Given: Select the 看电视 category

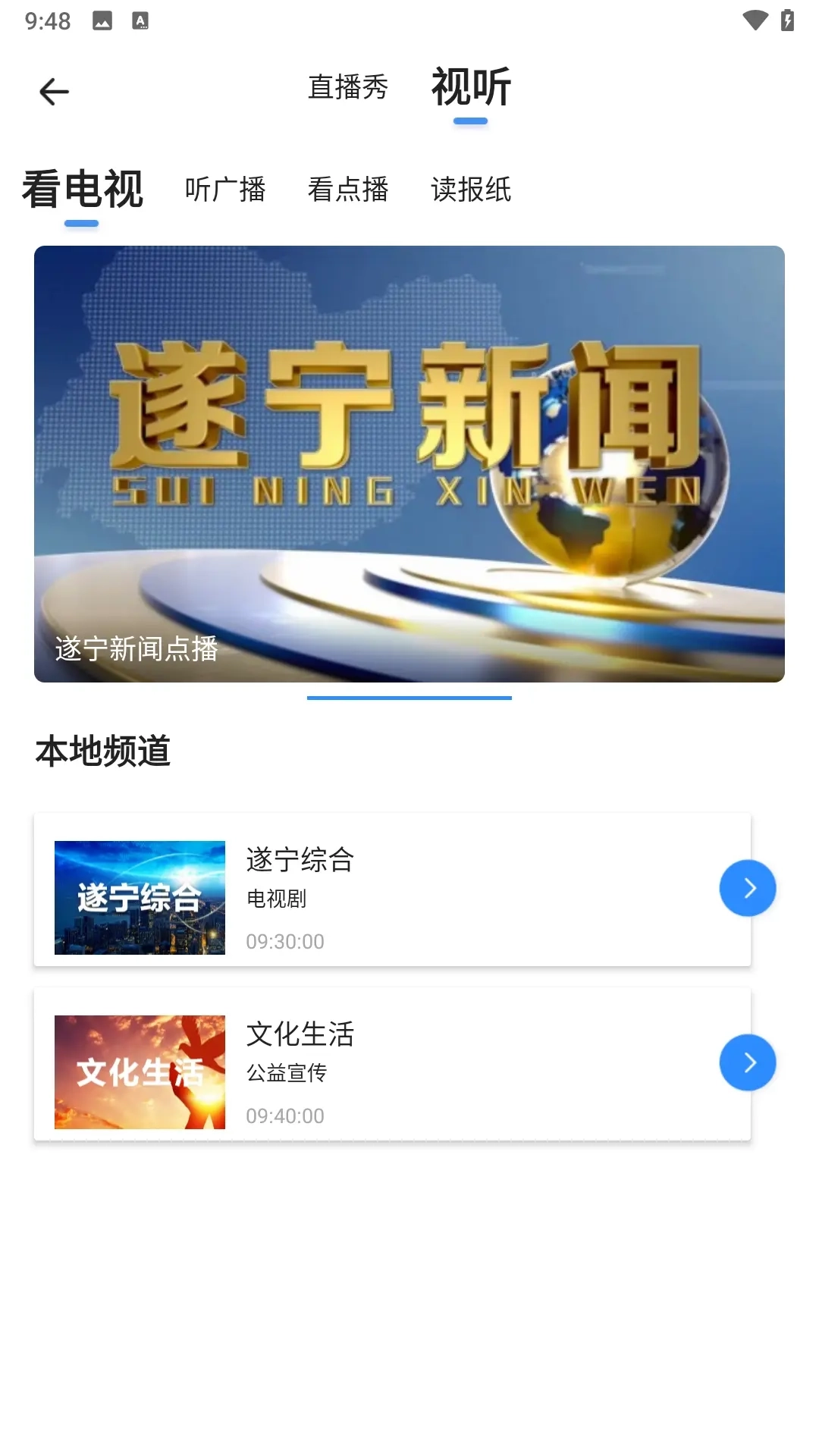Looking at the screenshot, I should 85,190.
